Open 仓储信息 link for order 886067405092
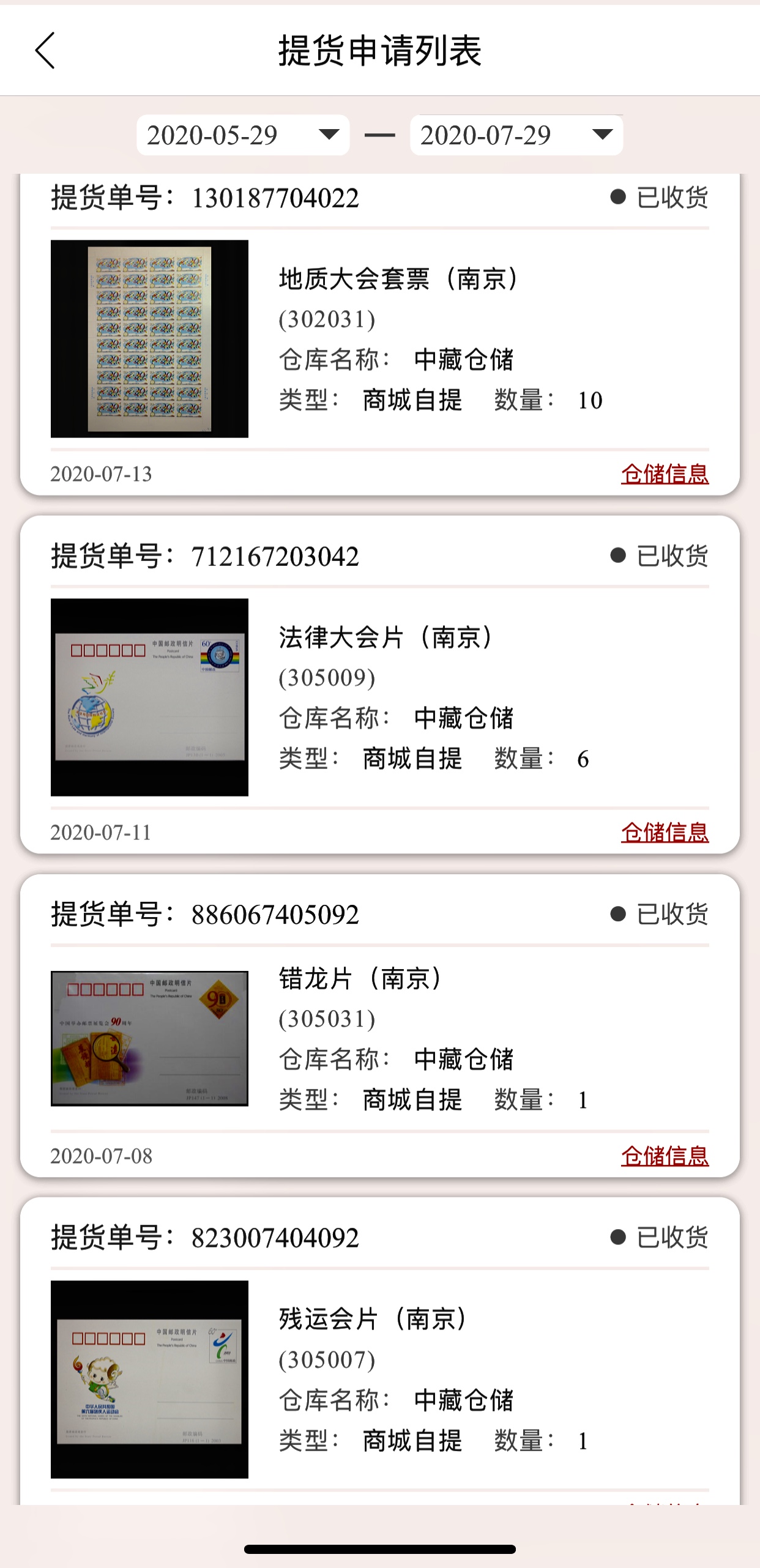760x1568 pixels. pyautogui.click(x=665, y=1156)
